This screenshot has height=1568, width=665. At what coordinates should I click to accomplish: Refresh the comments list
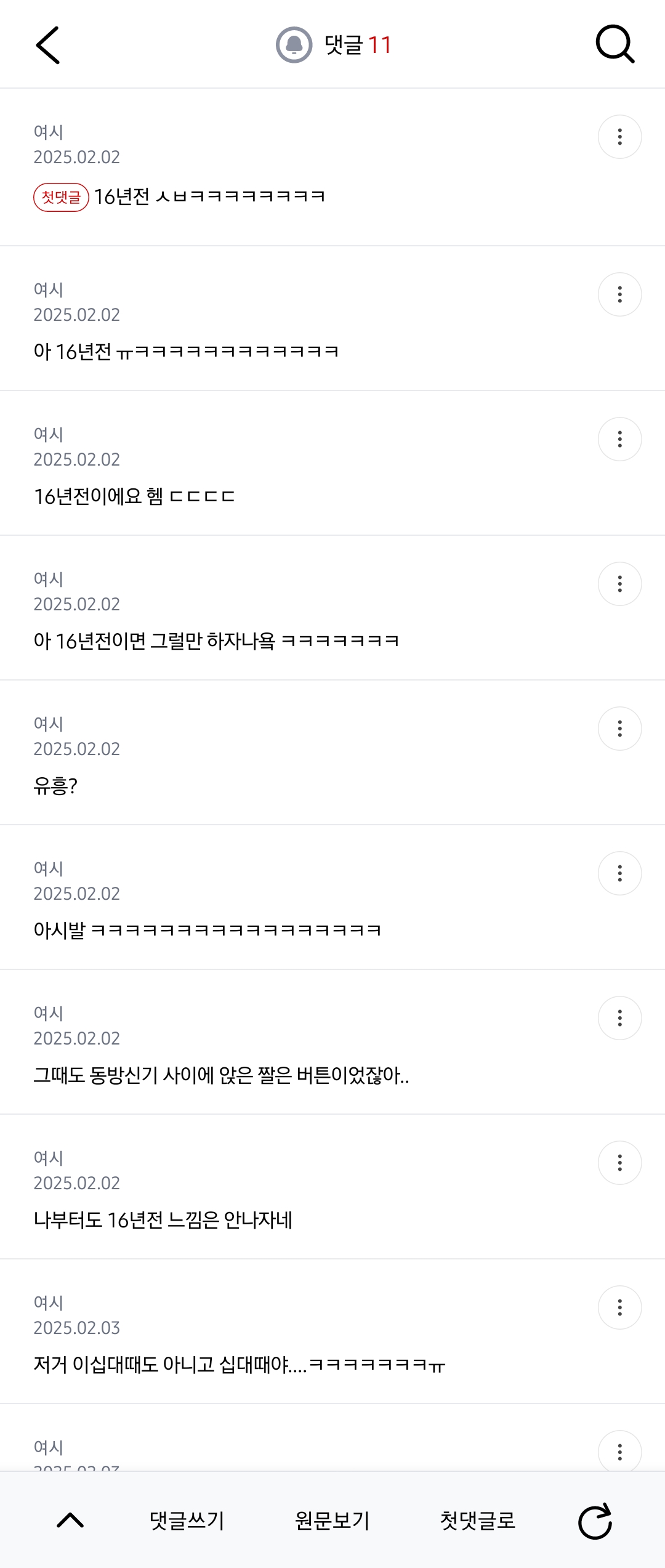click(x=595, y=1521)
